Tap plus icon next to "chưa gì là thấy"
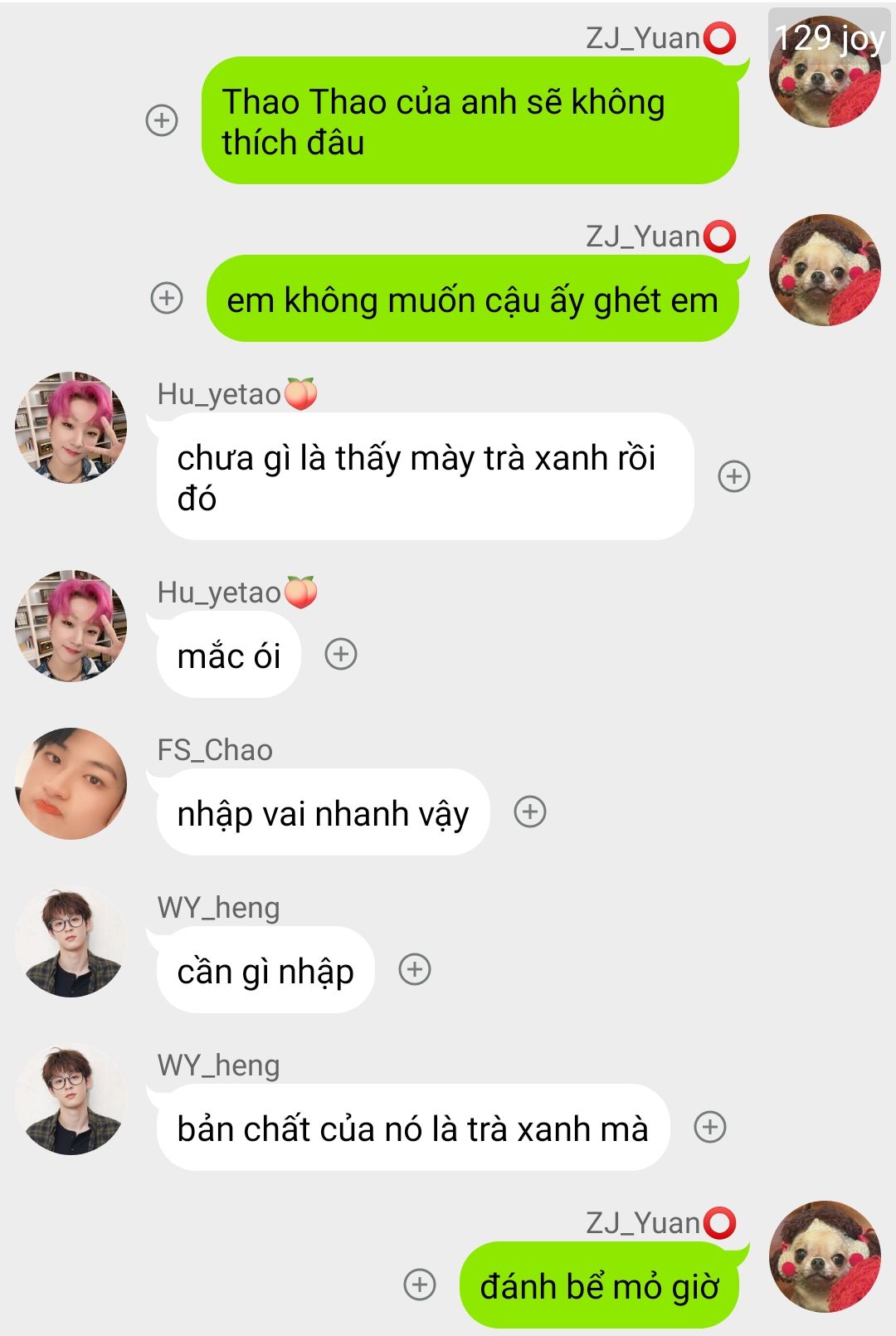 (734, 476)
